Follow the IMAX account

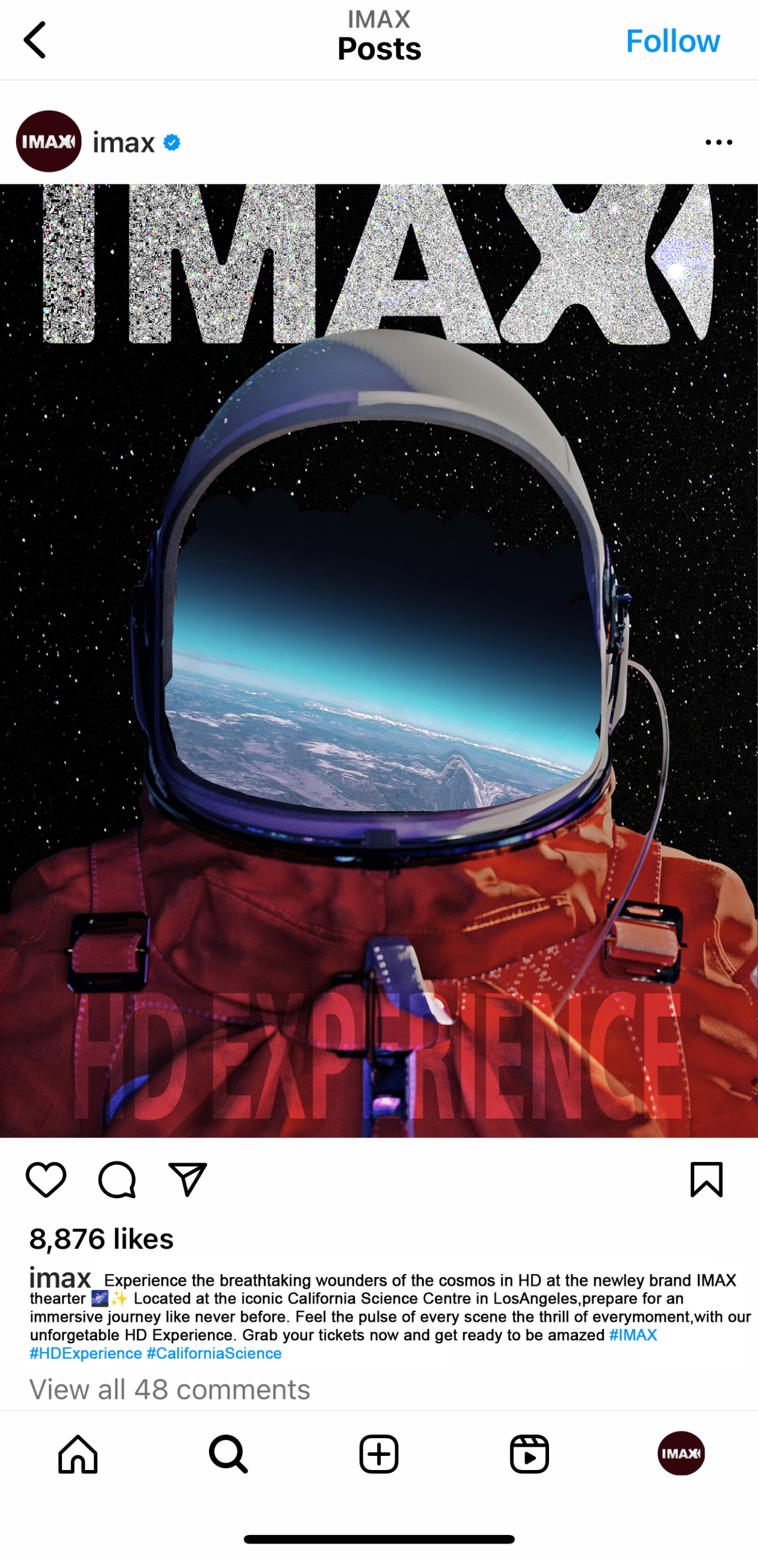(x=672, y=41)
